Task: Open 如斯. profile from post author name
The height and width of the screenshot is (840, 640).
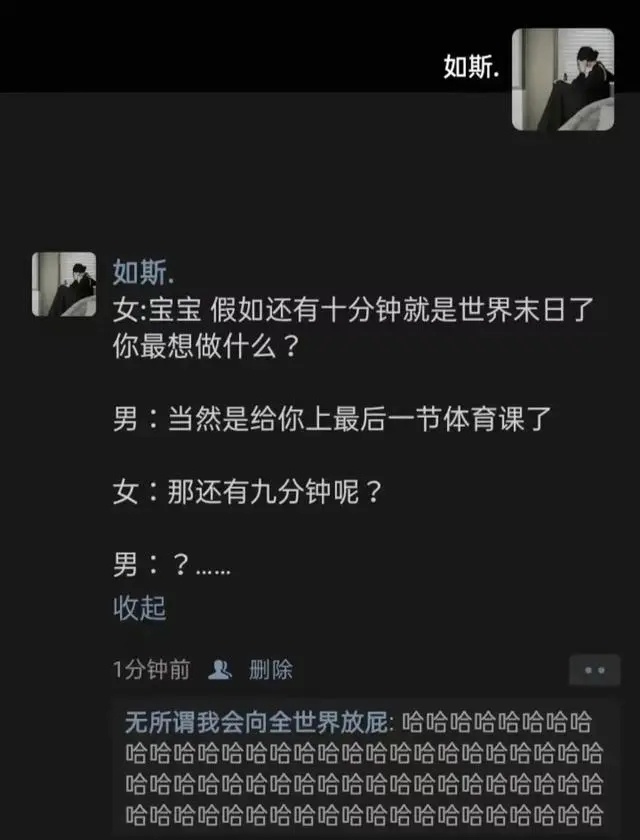Action: tap(144, 272)
